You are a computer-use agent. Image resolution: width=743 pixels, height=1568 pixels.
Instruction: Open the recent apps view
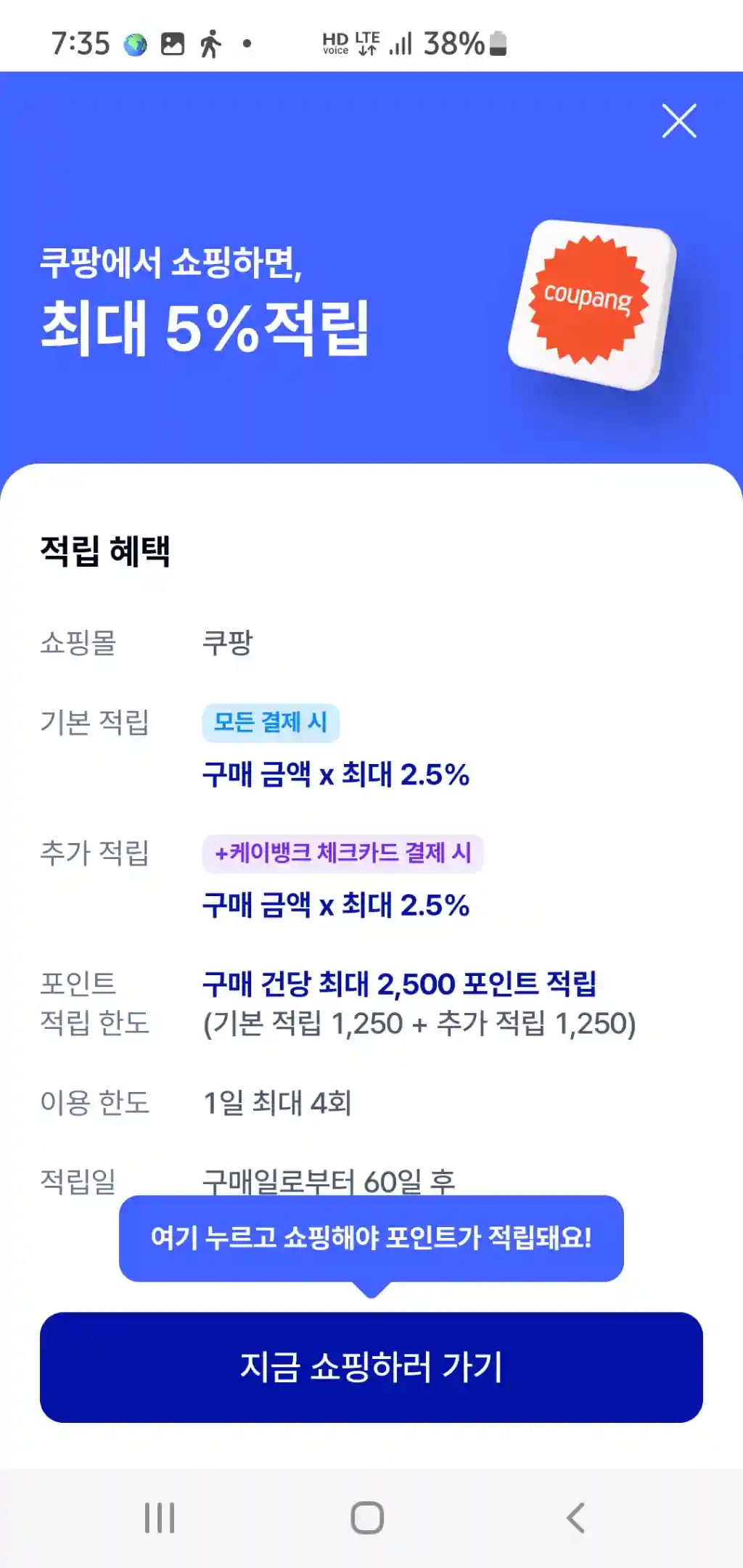(160, 1517)
